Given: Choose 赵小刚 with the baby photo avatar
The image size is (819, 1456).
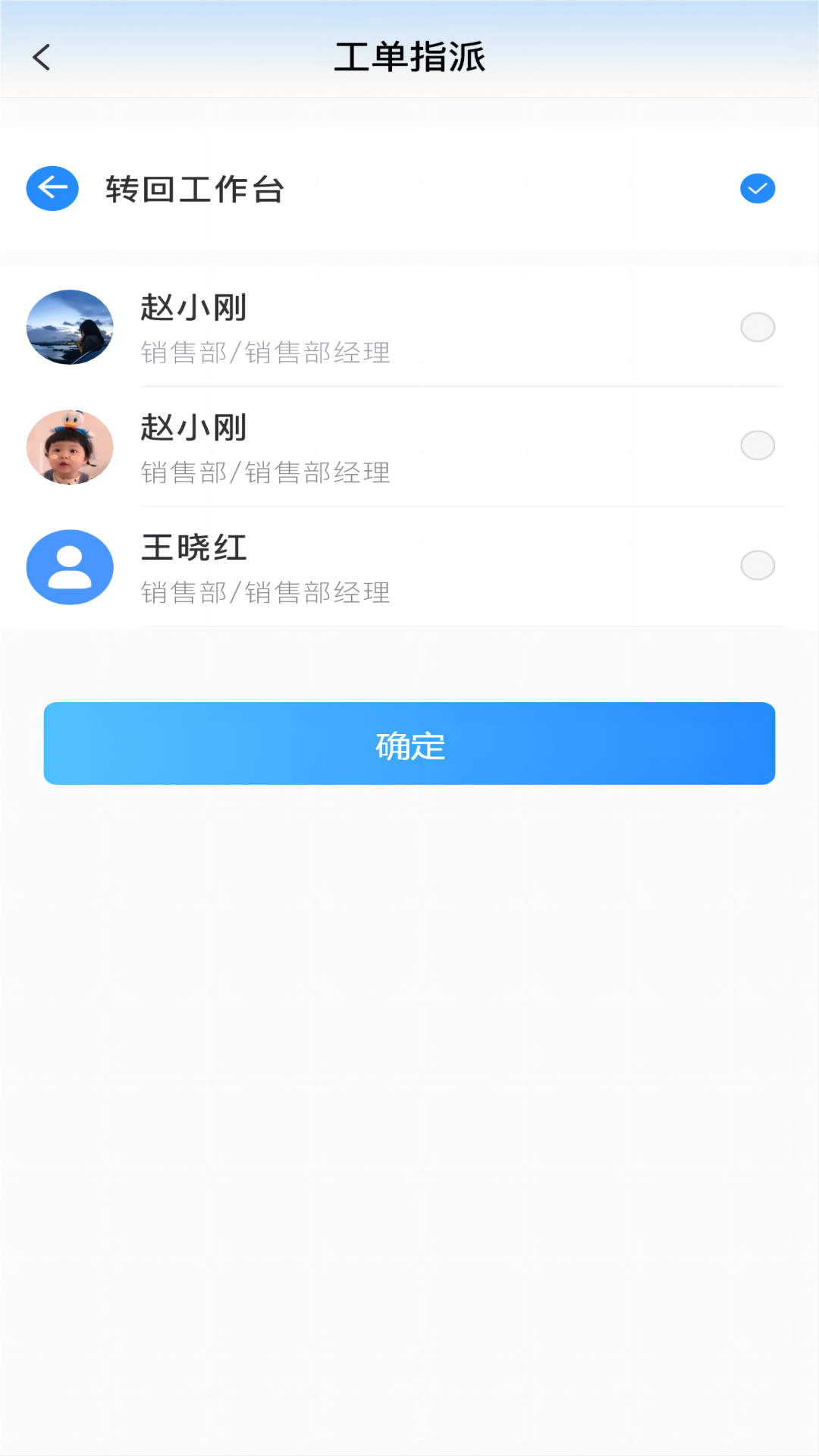Looking at the screenshot, I should click(757, 446).
